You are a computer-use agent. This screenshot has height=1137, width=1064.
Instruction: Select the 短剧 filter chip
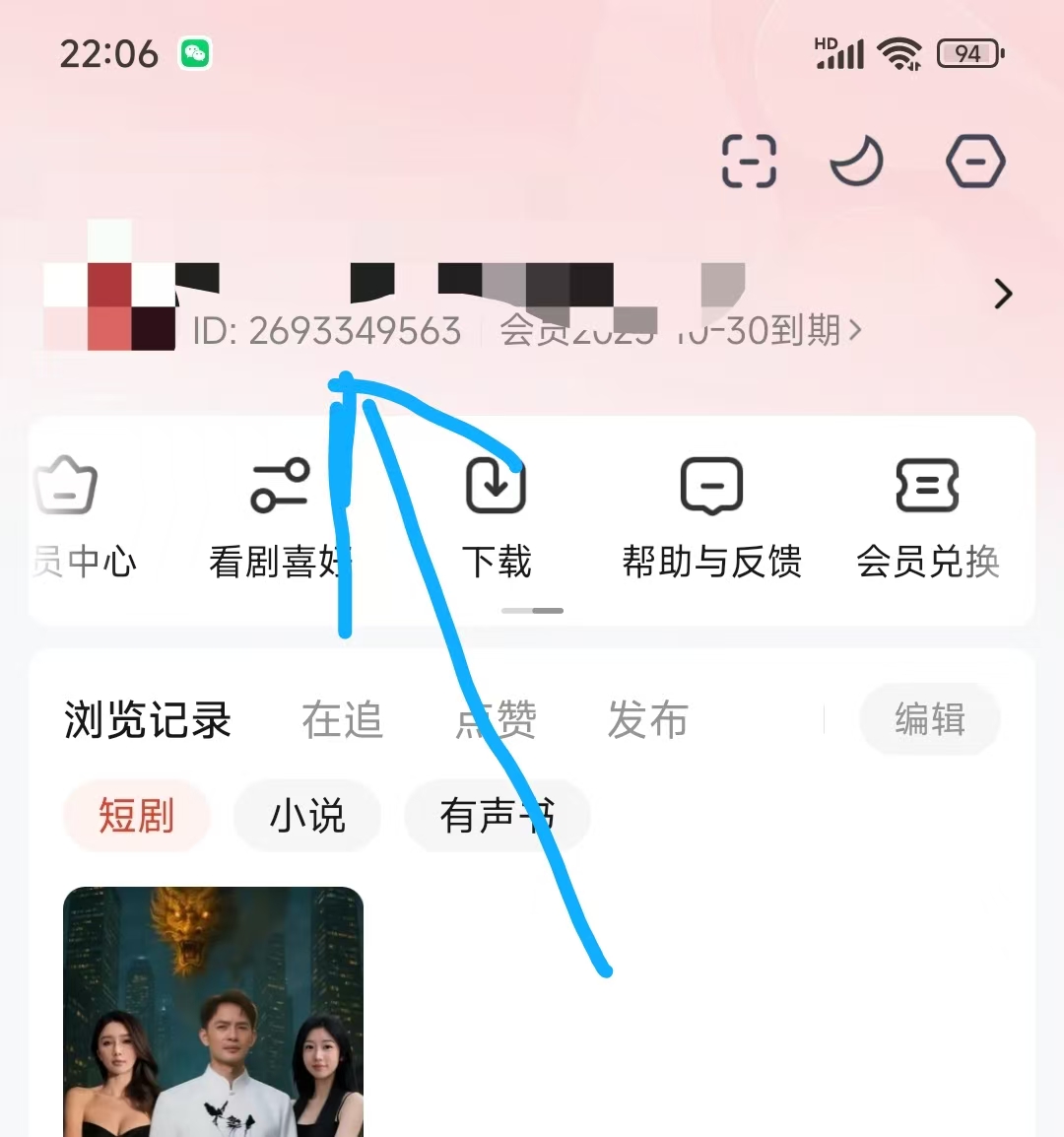(x=137, y=816)
